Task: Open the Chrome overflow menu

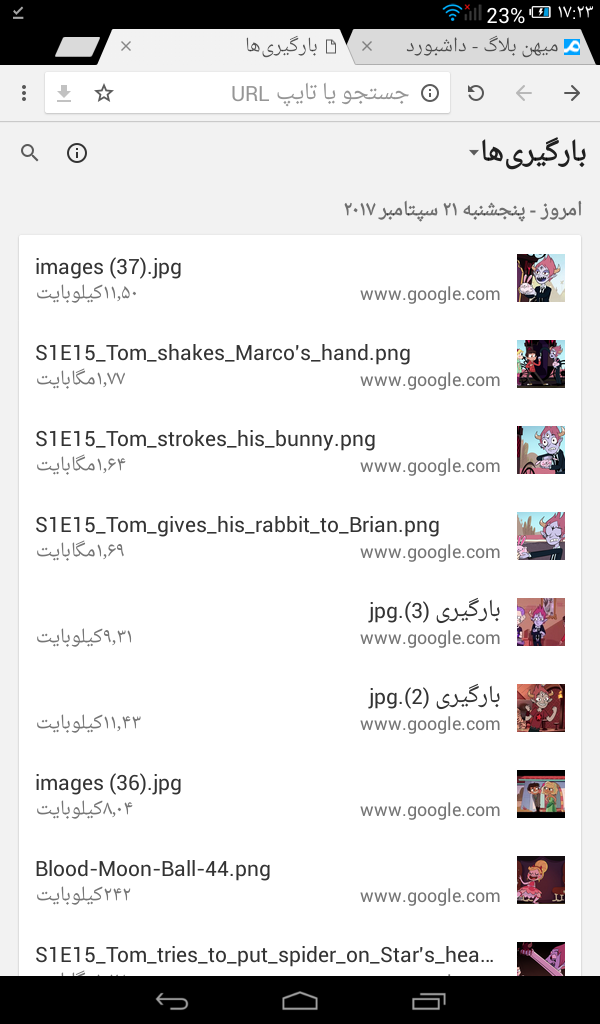Action: tap(24, 94)
